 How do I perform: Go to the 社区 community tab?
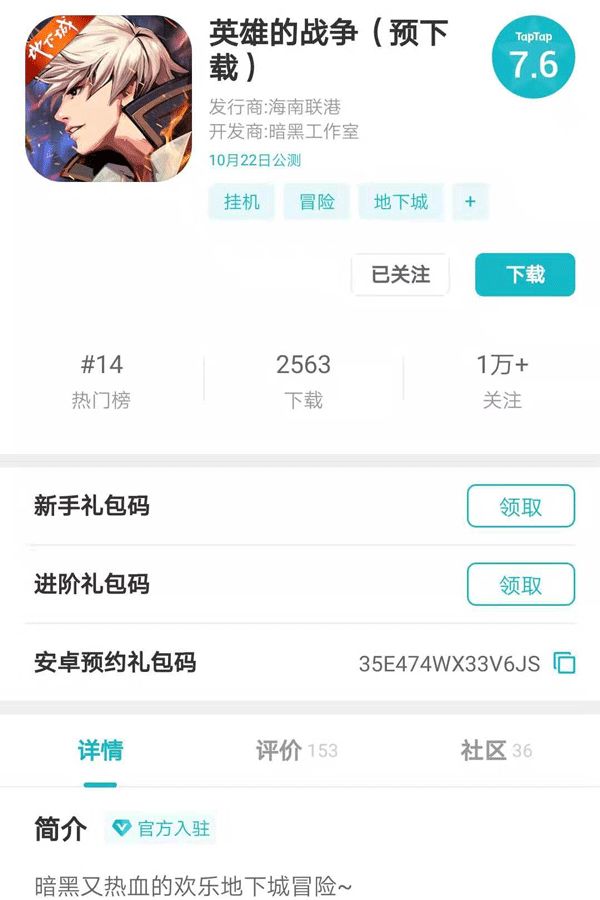[496, 751]
